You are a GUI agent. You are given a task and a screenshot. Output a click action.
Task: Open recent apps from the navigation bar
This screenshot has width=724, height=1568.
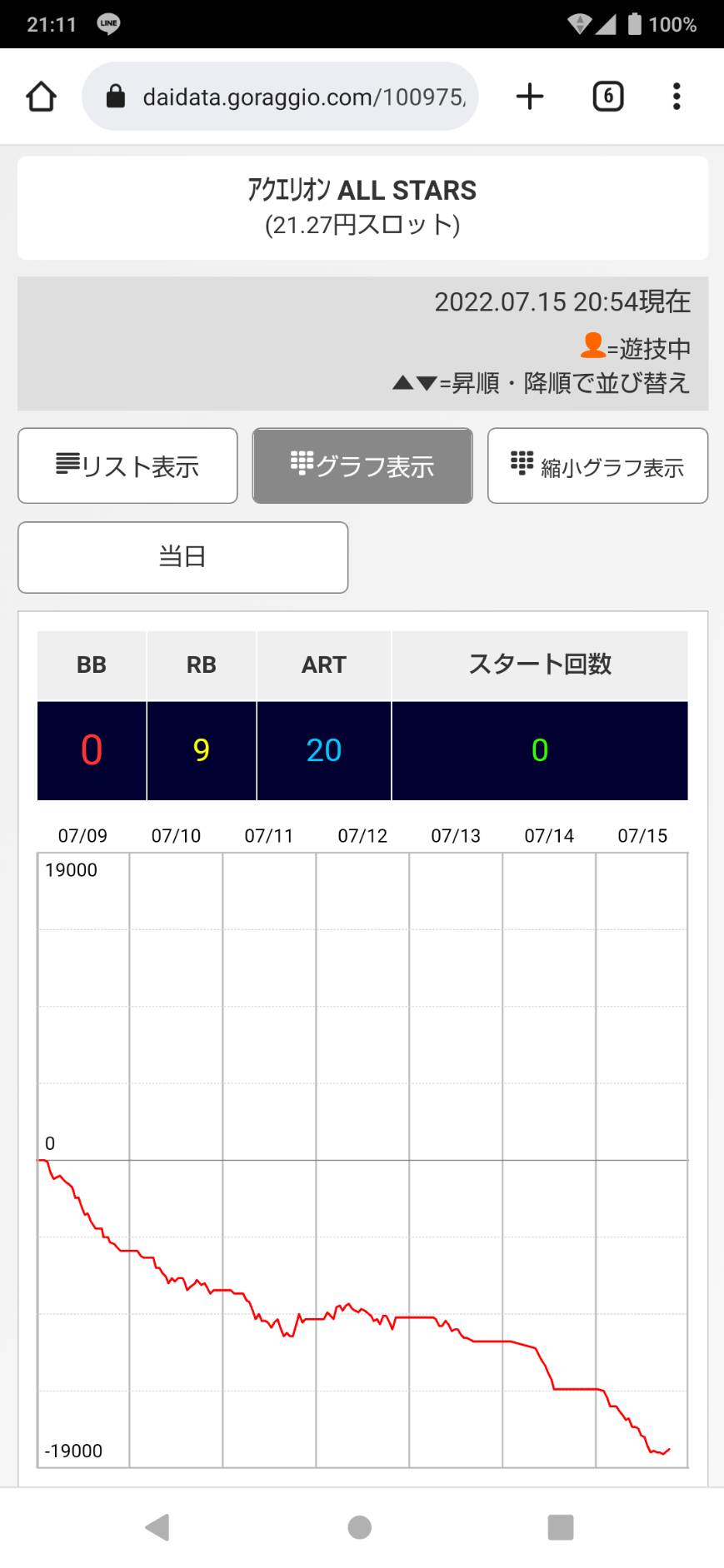[561, 1526]
